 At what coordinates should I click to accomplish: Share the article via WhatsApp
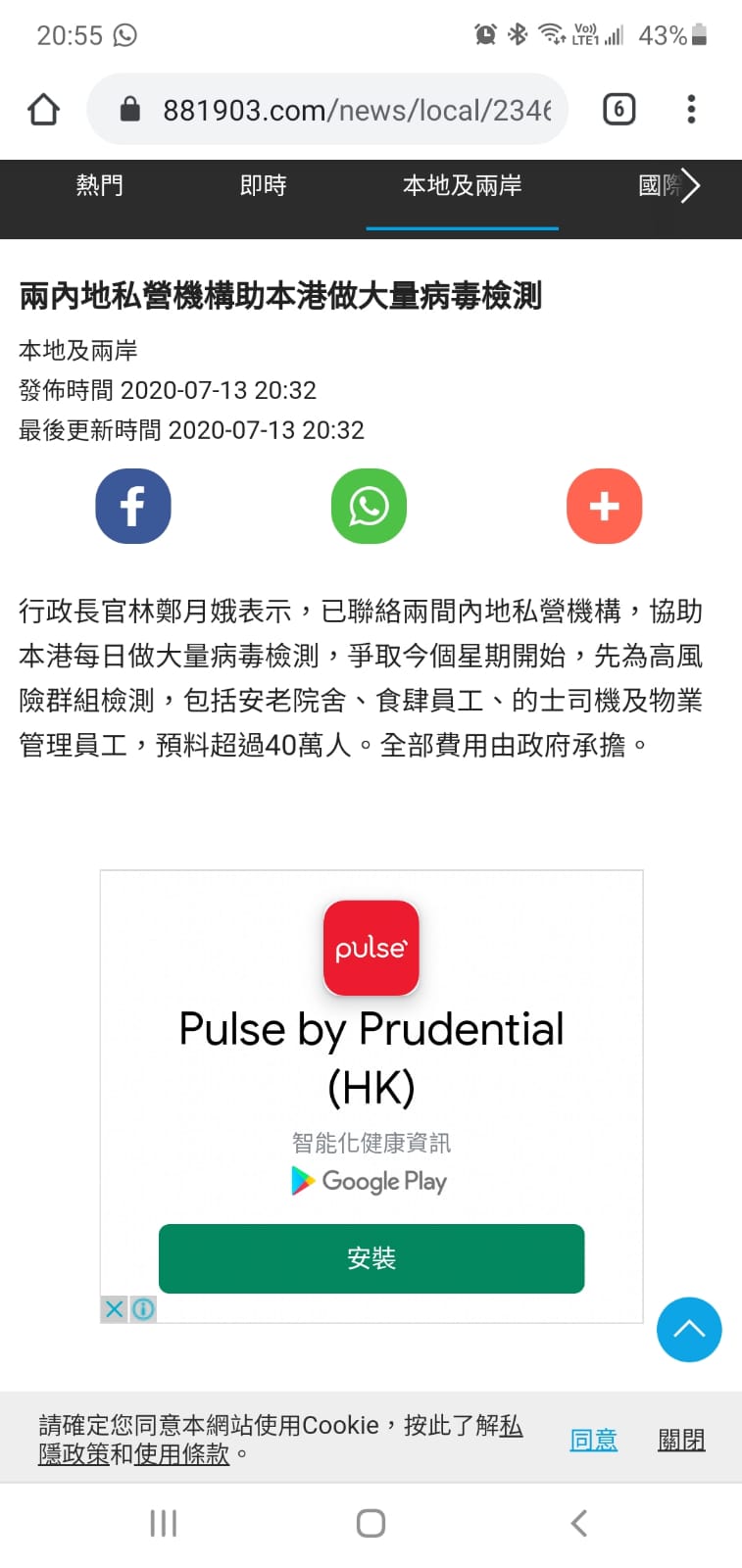[x=369, y=506]
